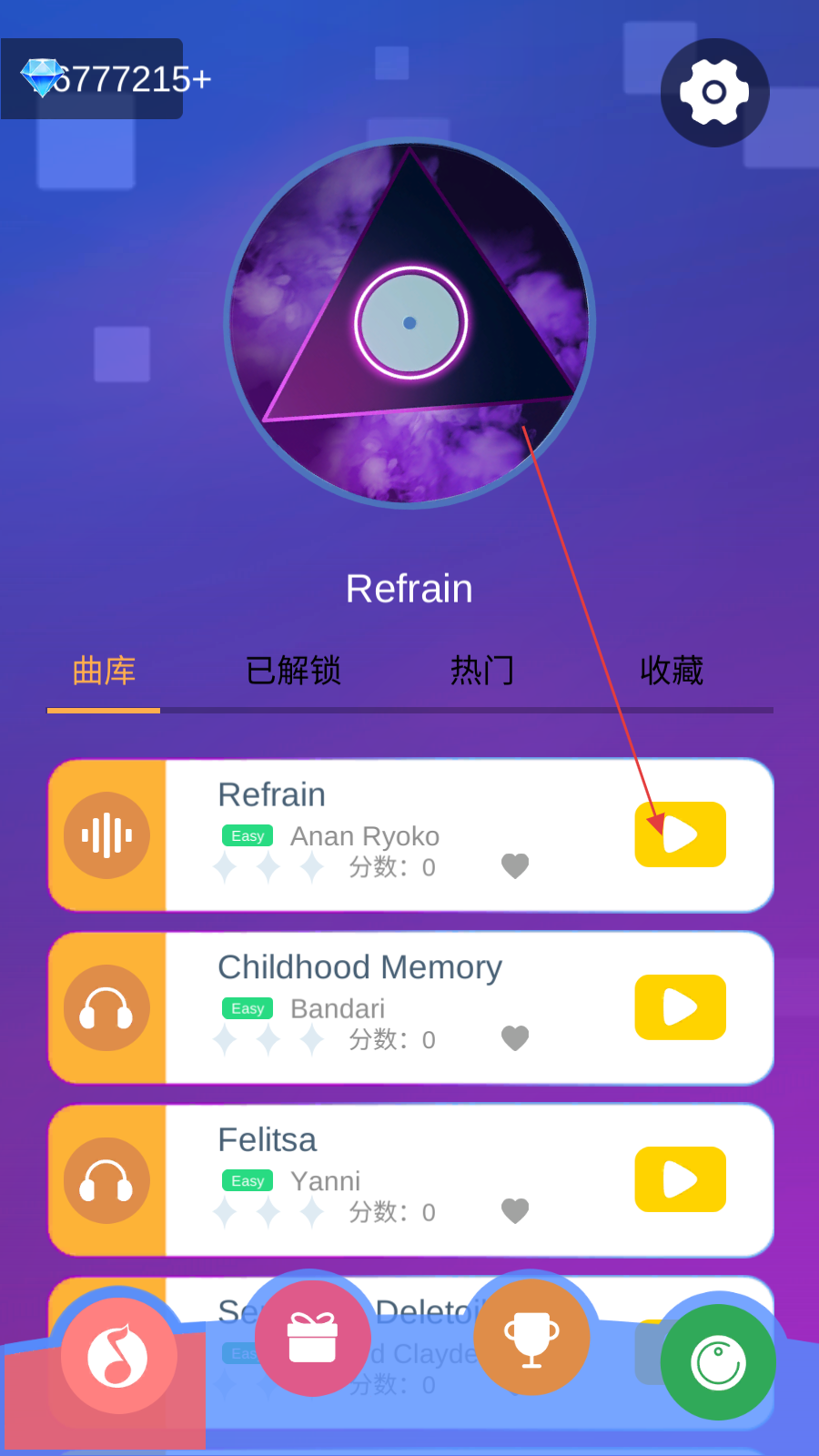Tap the green circular bottom button

coord(718,1362)
